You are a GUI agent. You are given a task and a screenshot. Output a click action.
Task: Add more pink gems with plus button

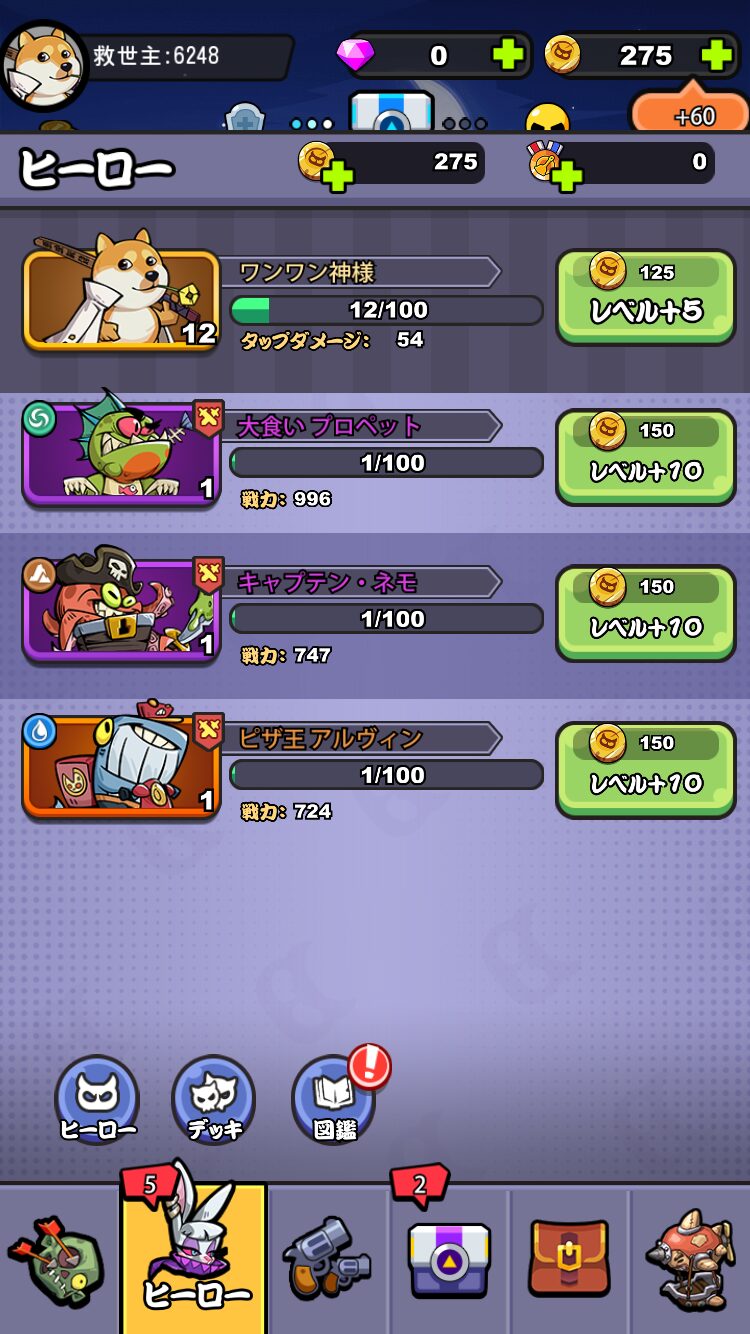[508, 55]
